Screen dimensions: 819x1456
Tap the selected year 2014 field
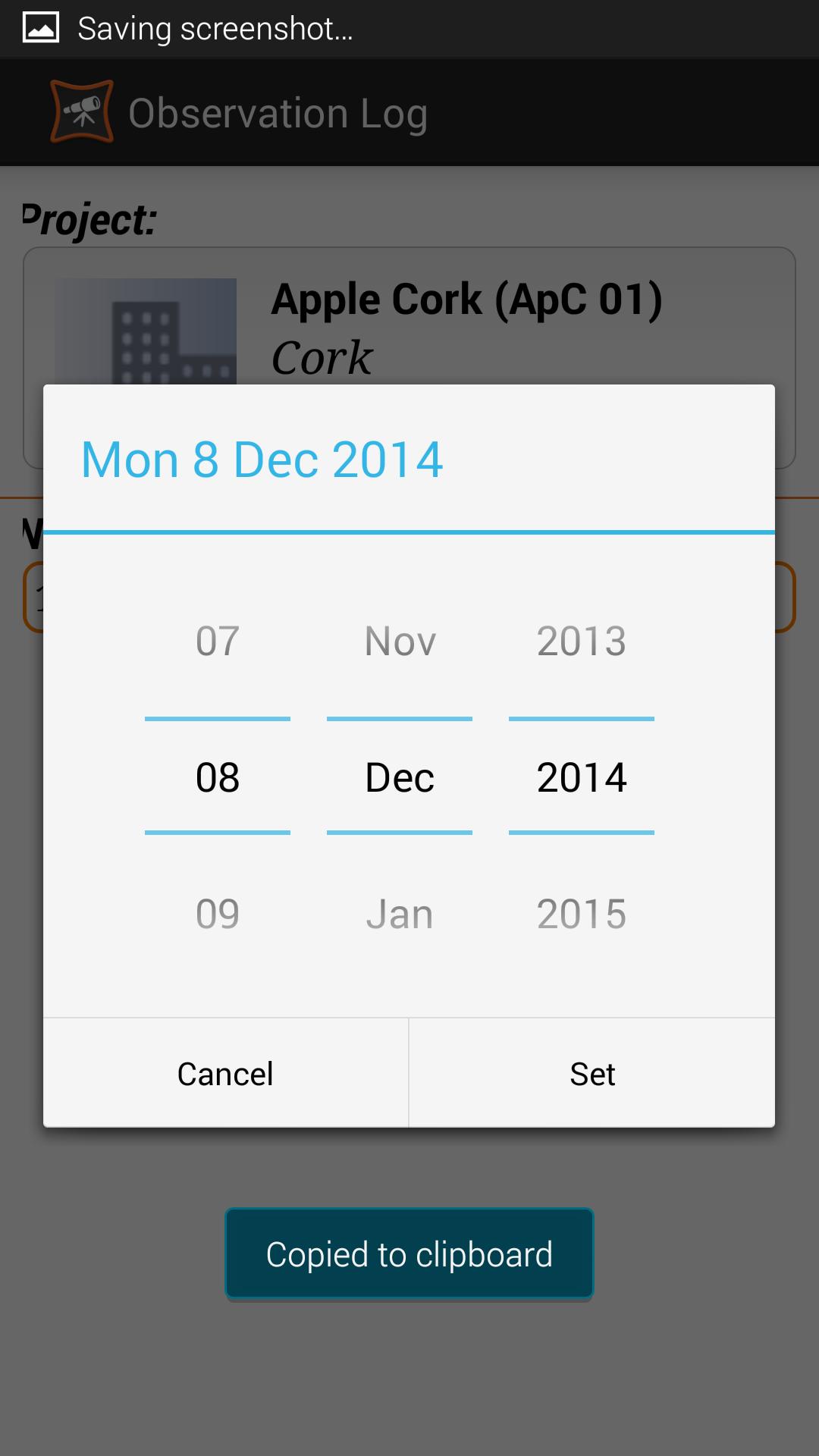(x=582, y=777)
